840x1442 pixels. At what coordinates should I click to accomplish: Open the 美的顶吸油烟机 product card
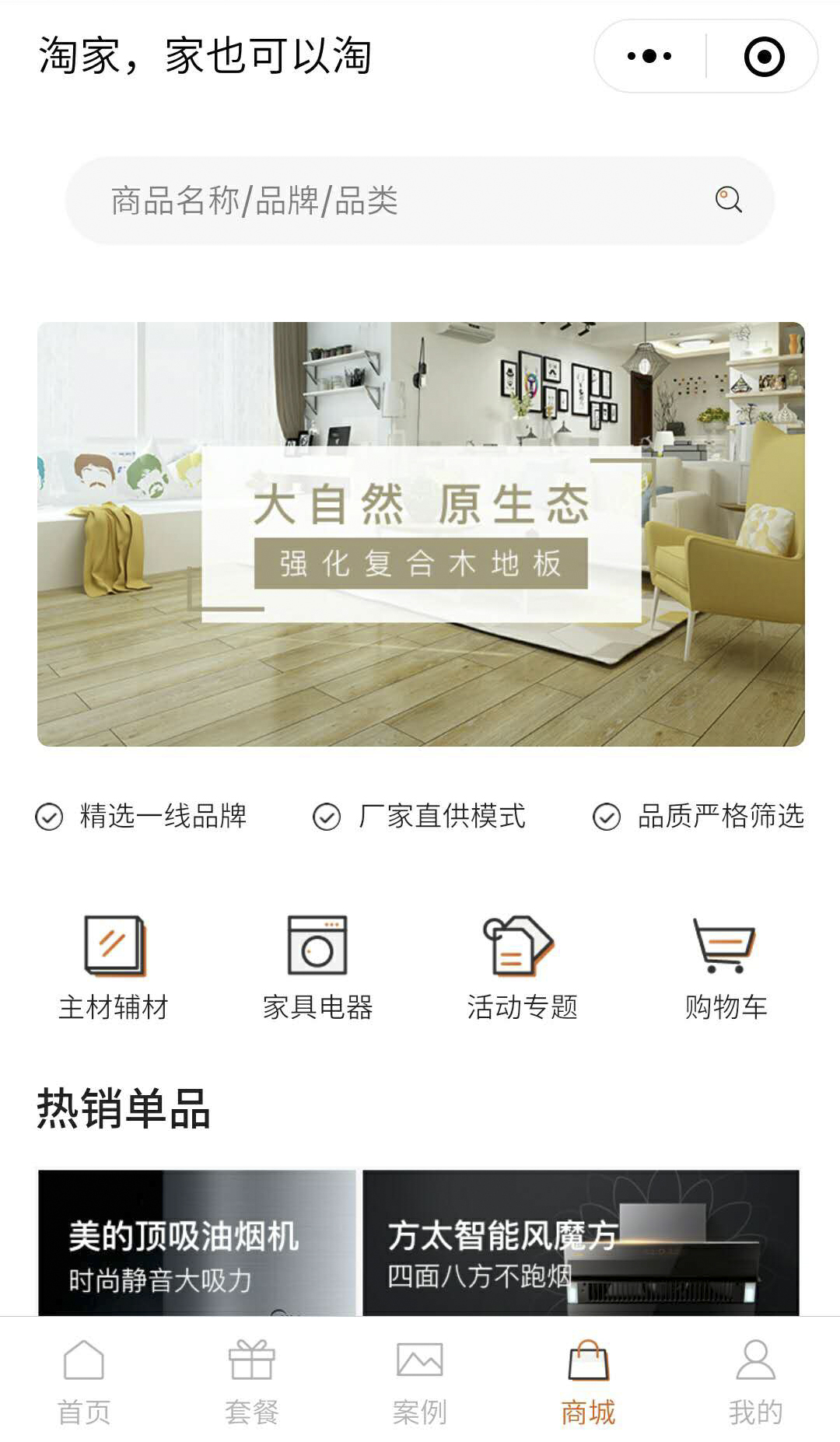point(197,1243)
